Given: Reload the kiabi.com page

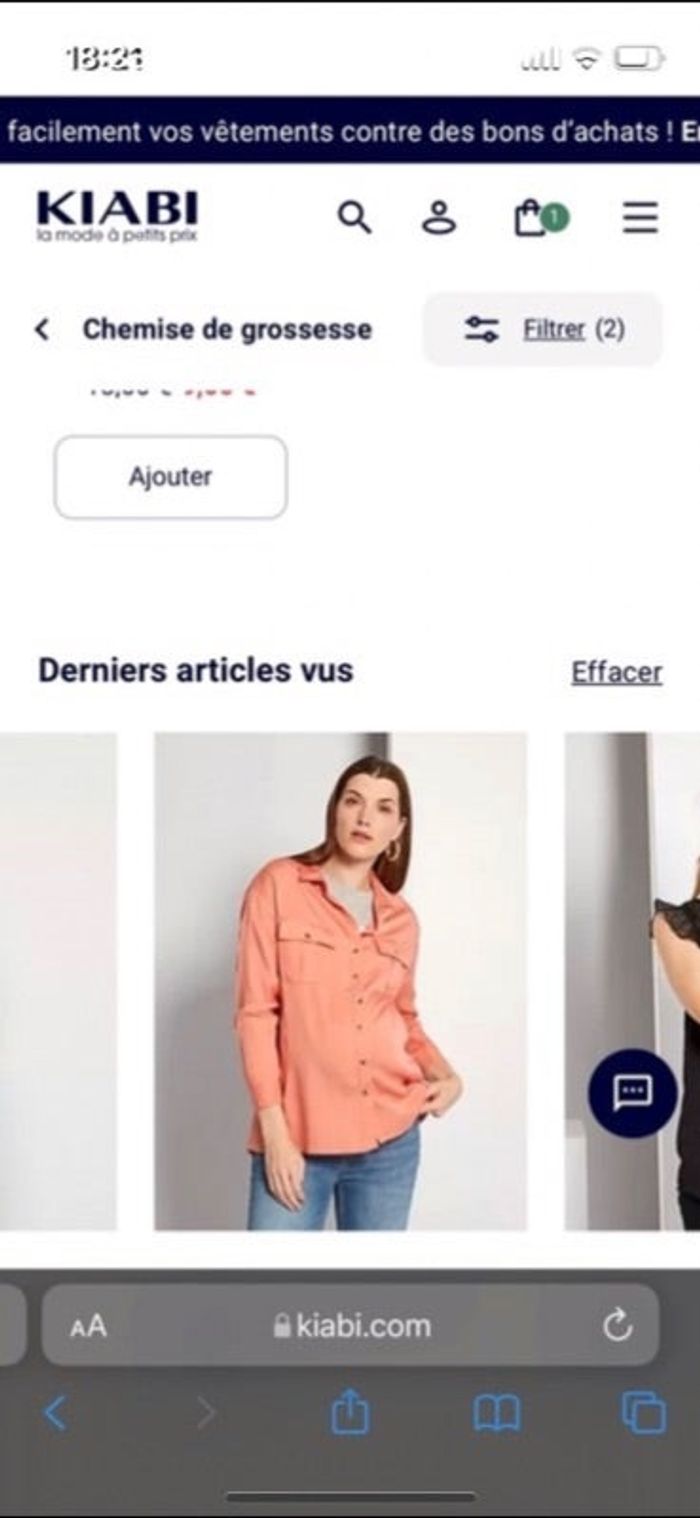Looking at the screenshot, I should pos(618,1326).
